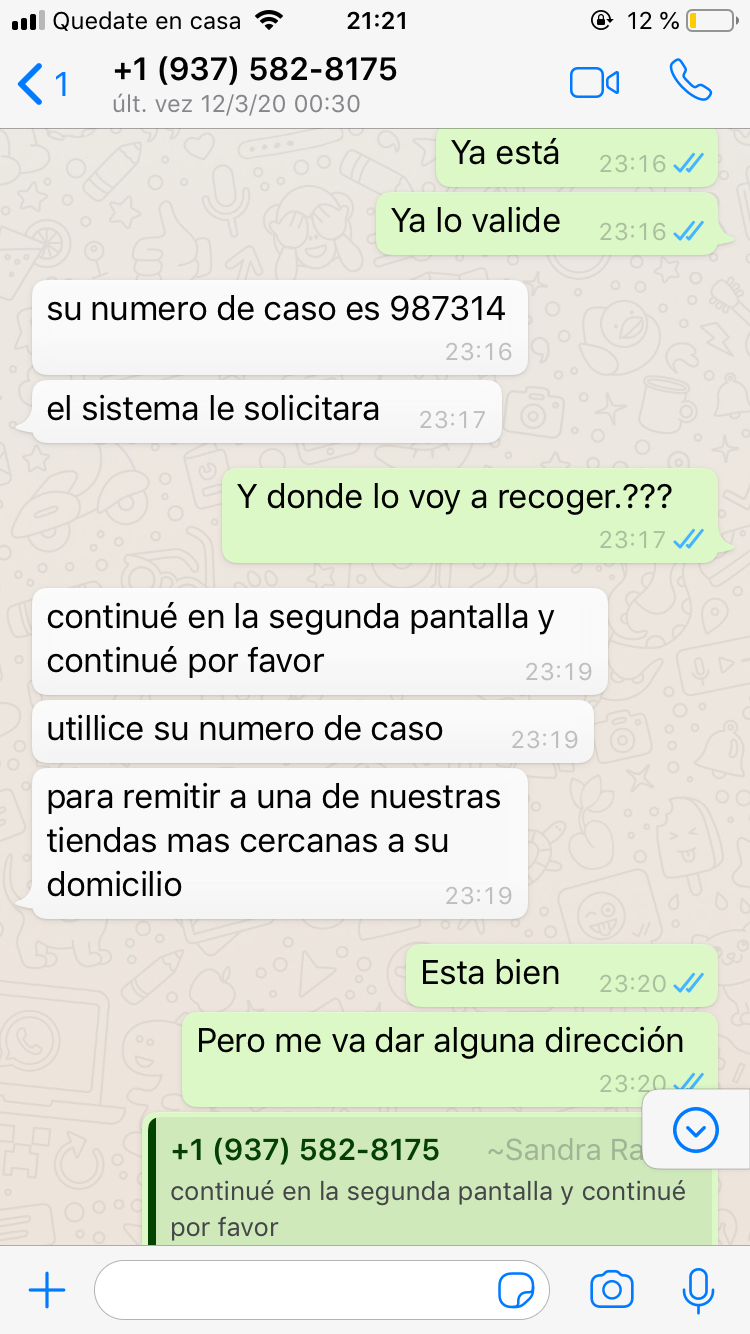
Task: Start a video call with this contact
Action: coord(595,83)
